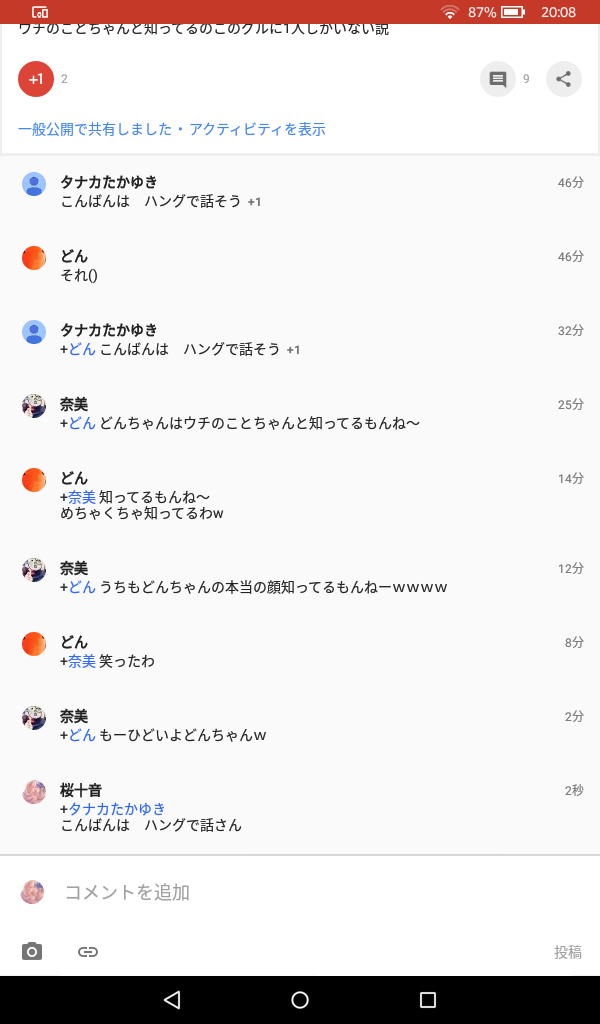Open the +タナカたかゆき mention in 桜十音's comment
600x1024 pixels.
(x=113, y=808)
